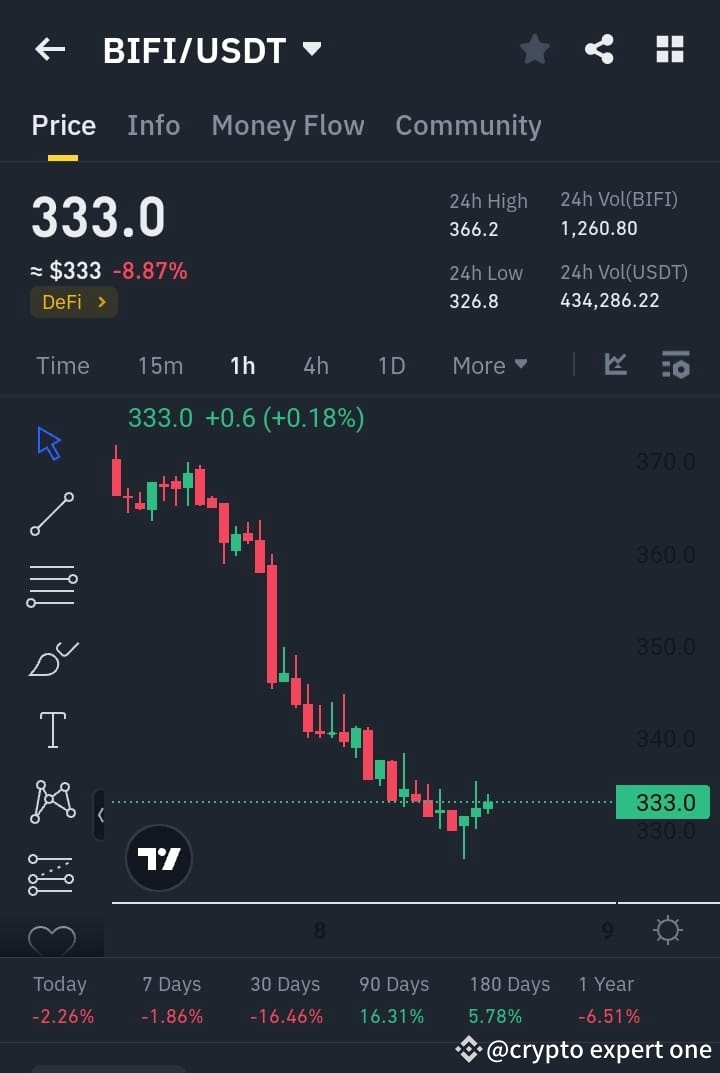
Task: Expand the More timeframe dropdown
Action: pos(489,366)
